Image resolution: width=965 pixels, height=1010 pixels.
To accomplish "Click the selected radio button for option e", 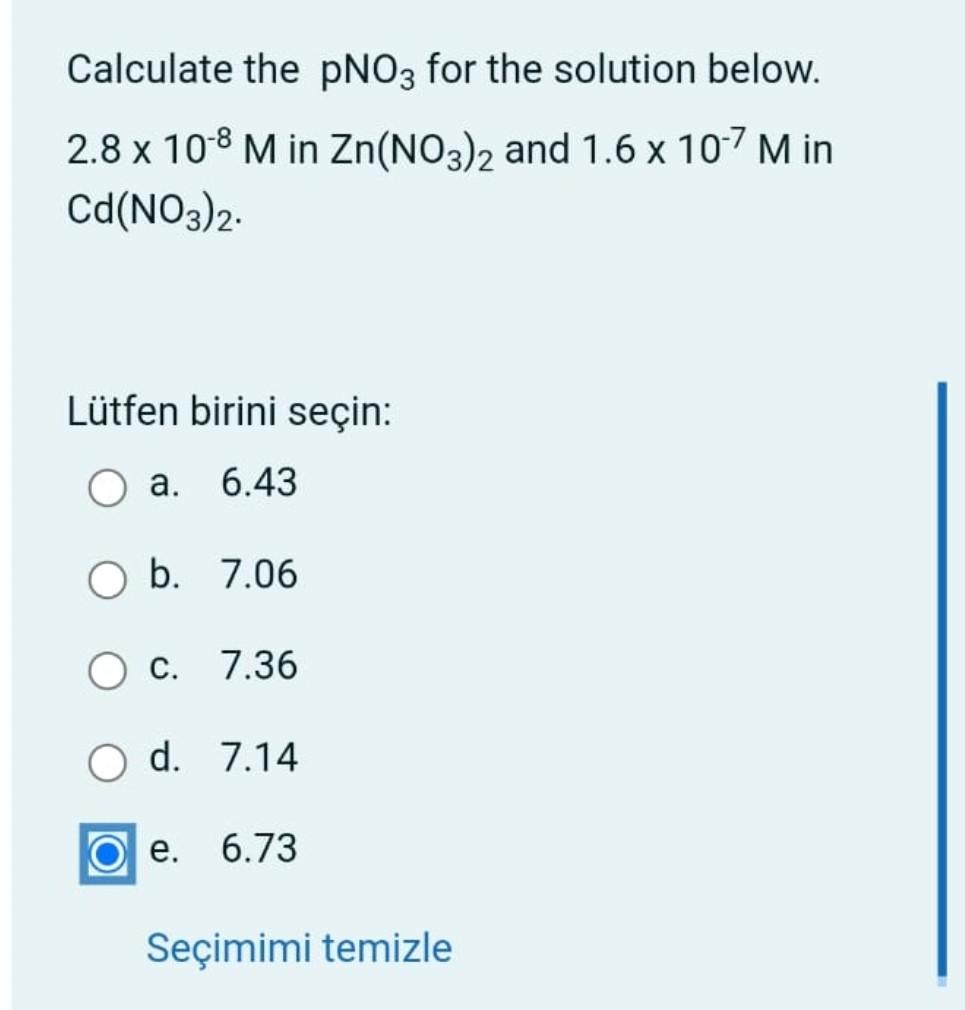I will [107, 852].
